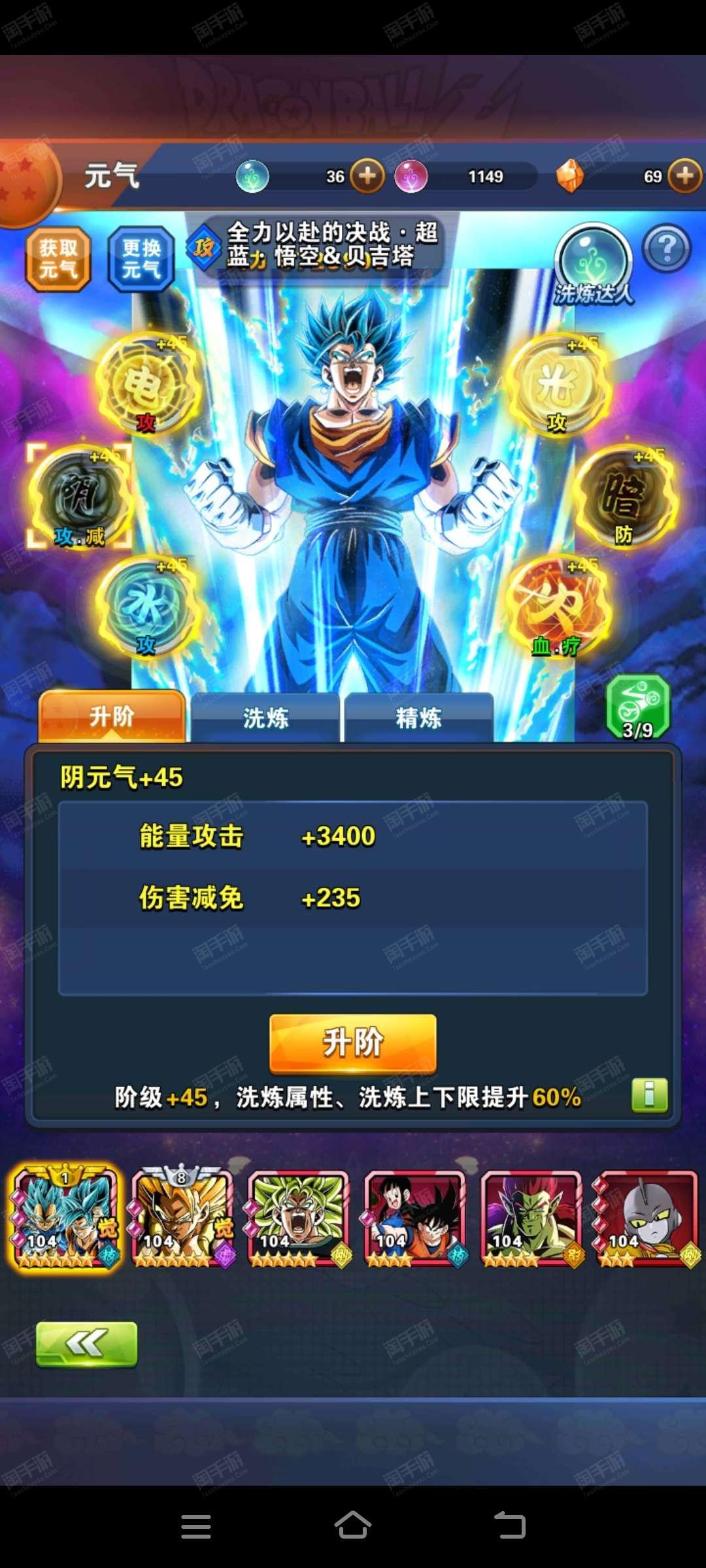The image size is (706, 1568).
Task: Open the green info icon
Action: [649, 1095]
